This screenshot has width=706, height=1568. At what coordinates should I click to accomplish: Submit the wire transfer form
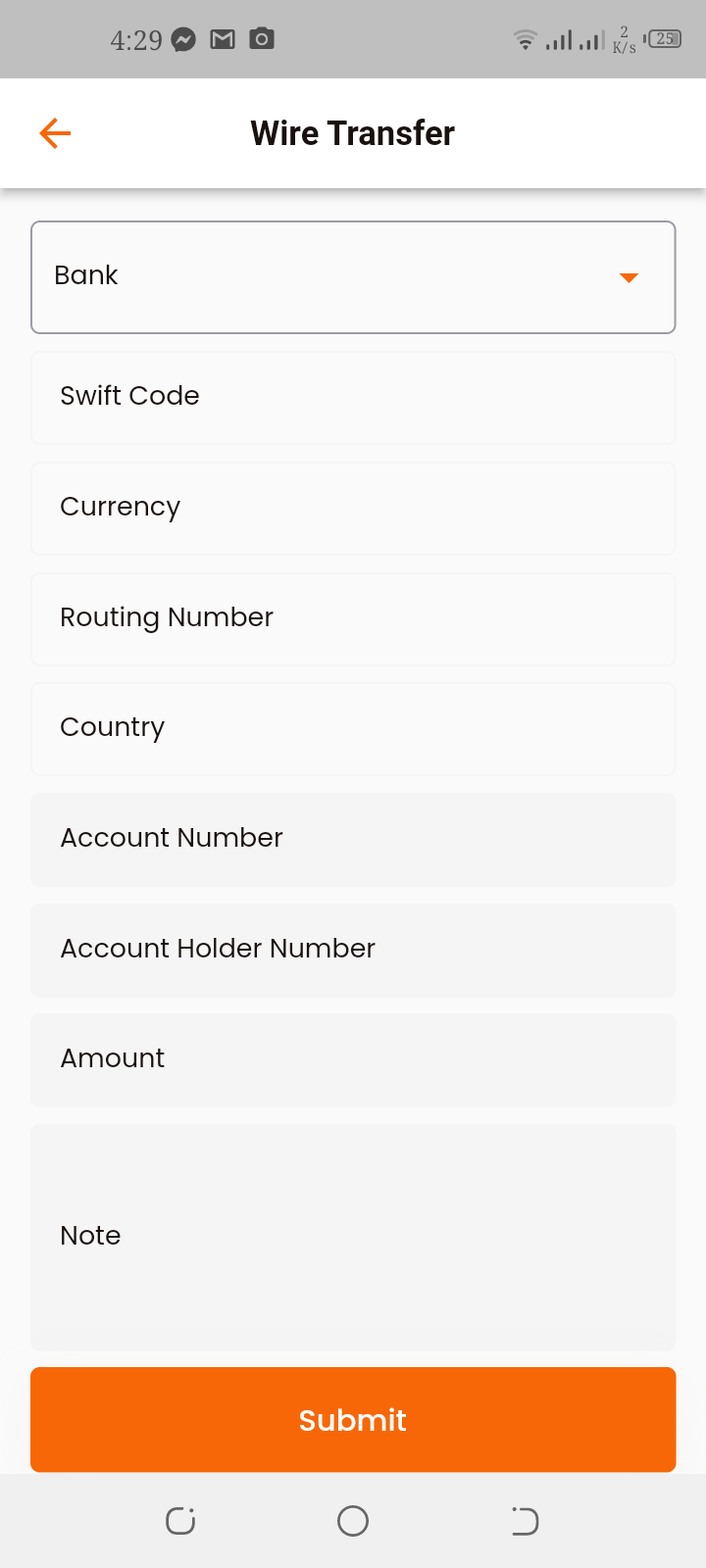click(353, 1419)
